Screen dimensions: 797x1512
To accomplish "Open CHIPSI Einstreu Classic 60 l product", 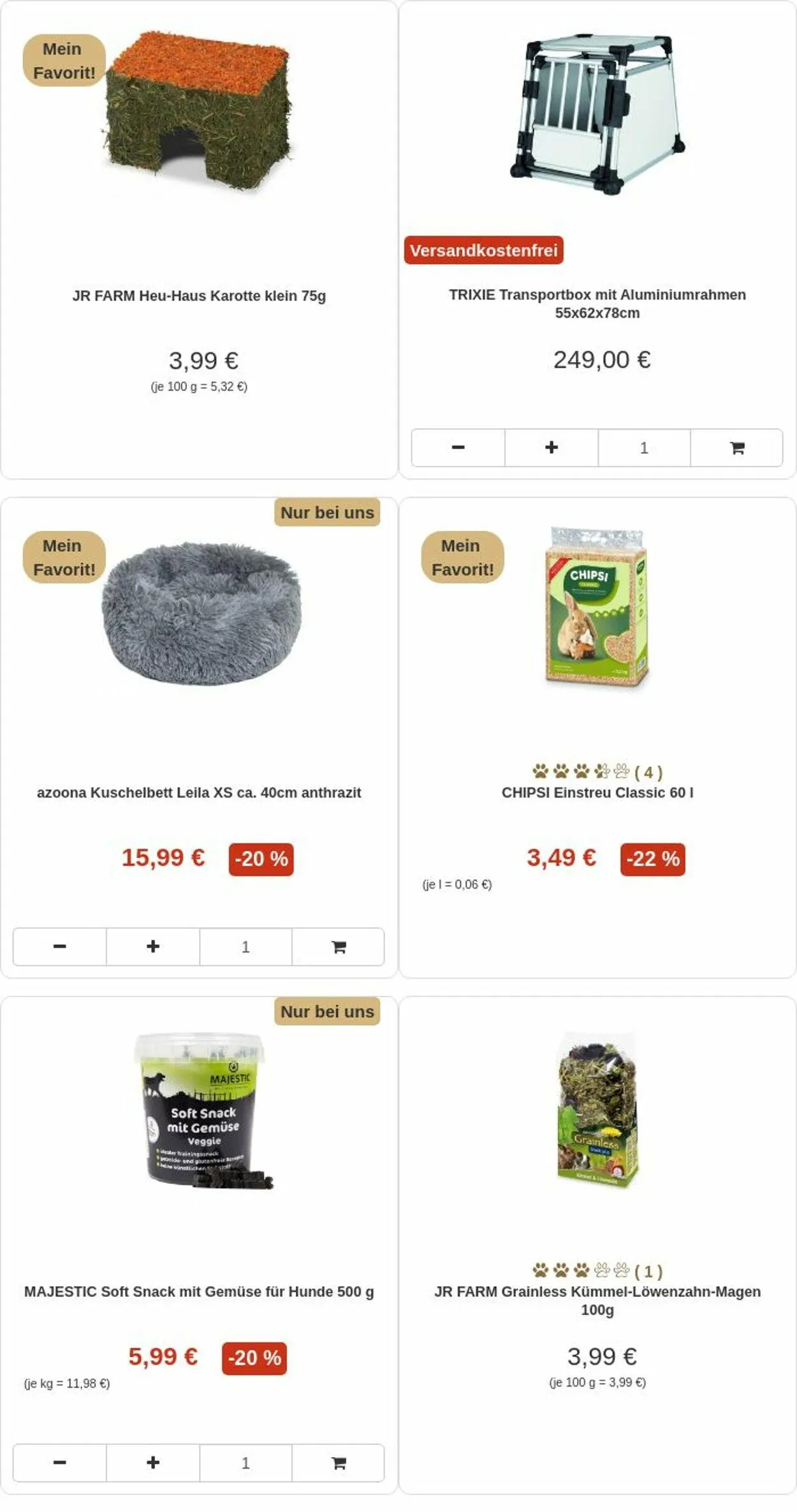I will (x=597, y=792).
